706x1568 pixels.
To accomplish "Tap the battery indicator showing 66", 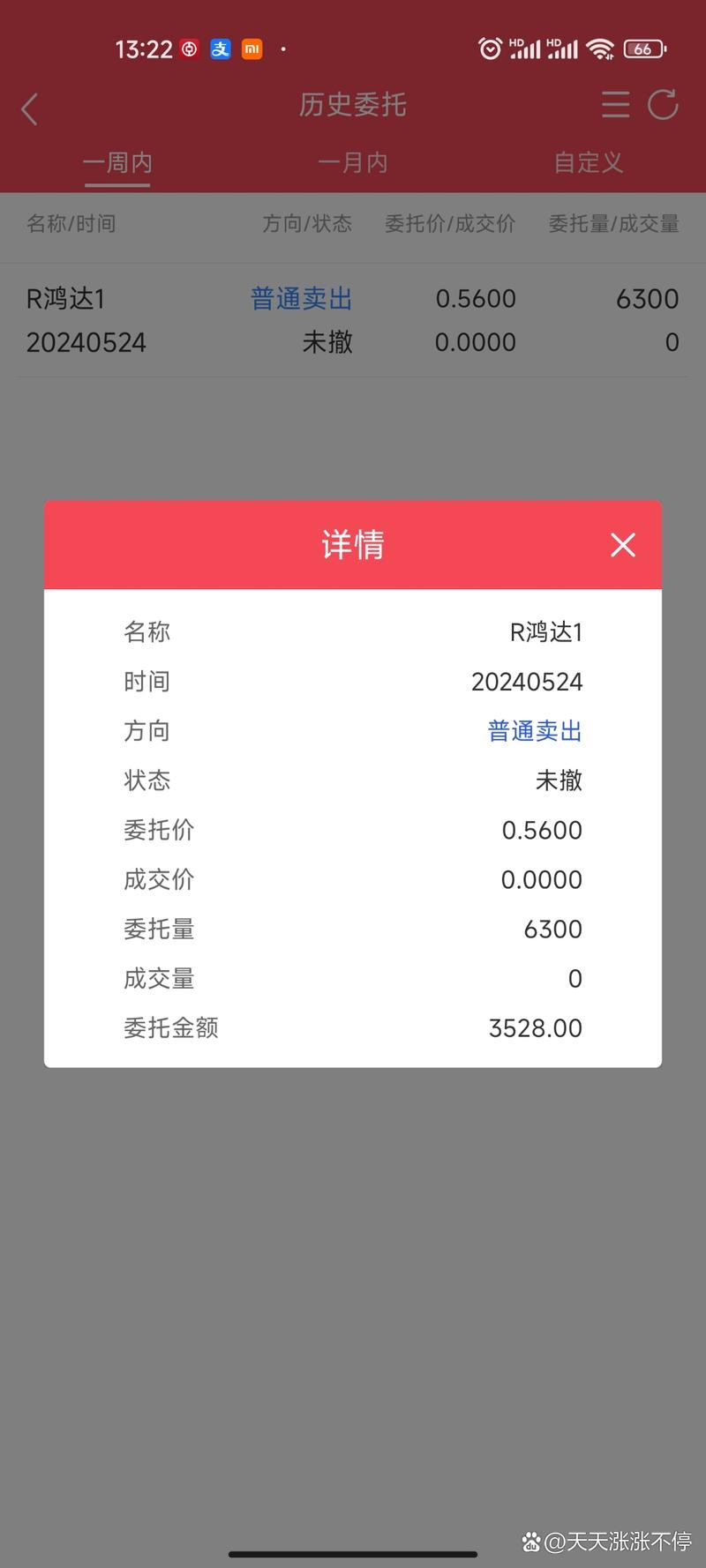I will (x=644, y=49).
